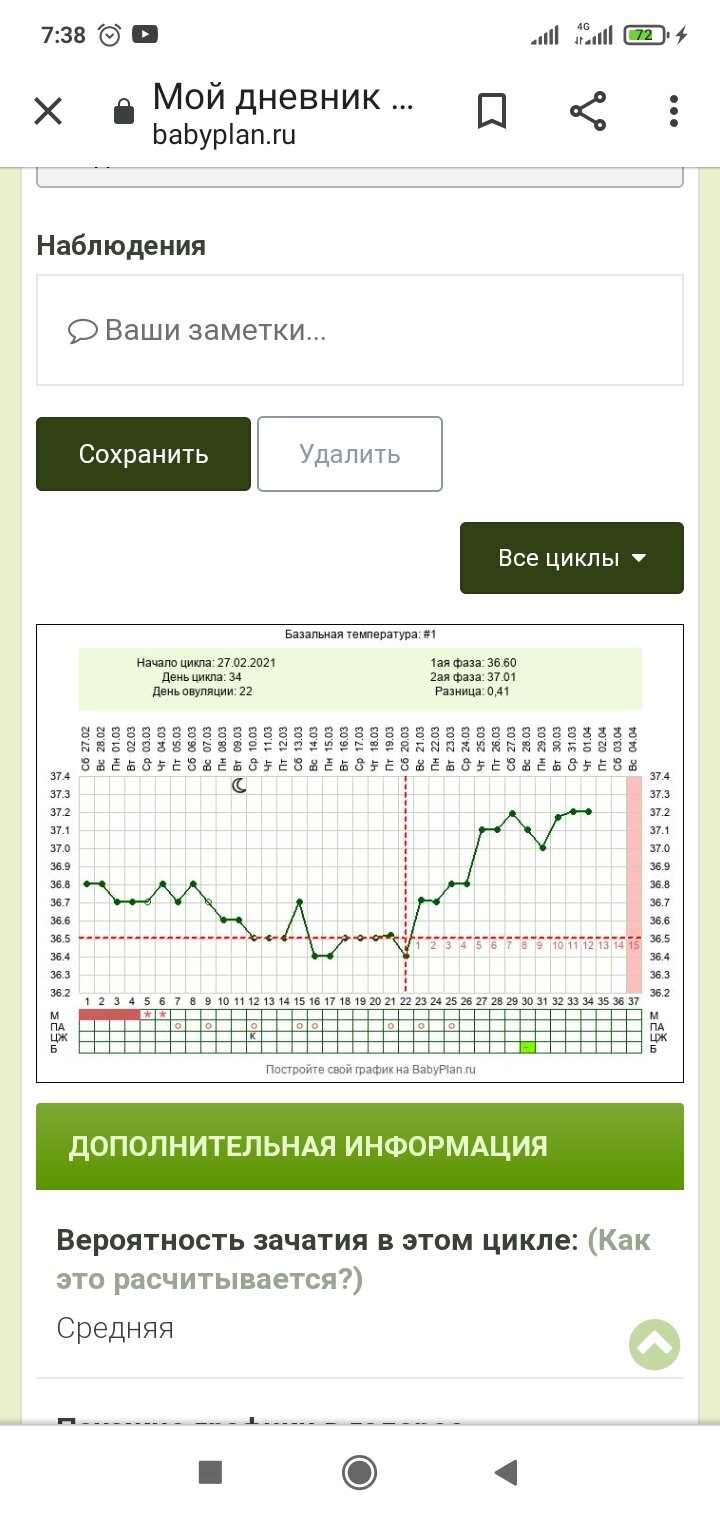This screenshot has height=1520, width=720.
Task: Open the three-dot overflow menu
Action: (675, 111)
